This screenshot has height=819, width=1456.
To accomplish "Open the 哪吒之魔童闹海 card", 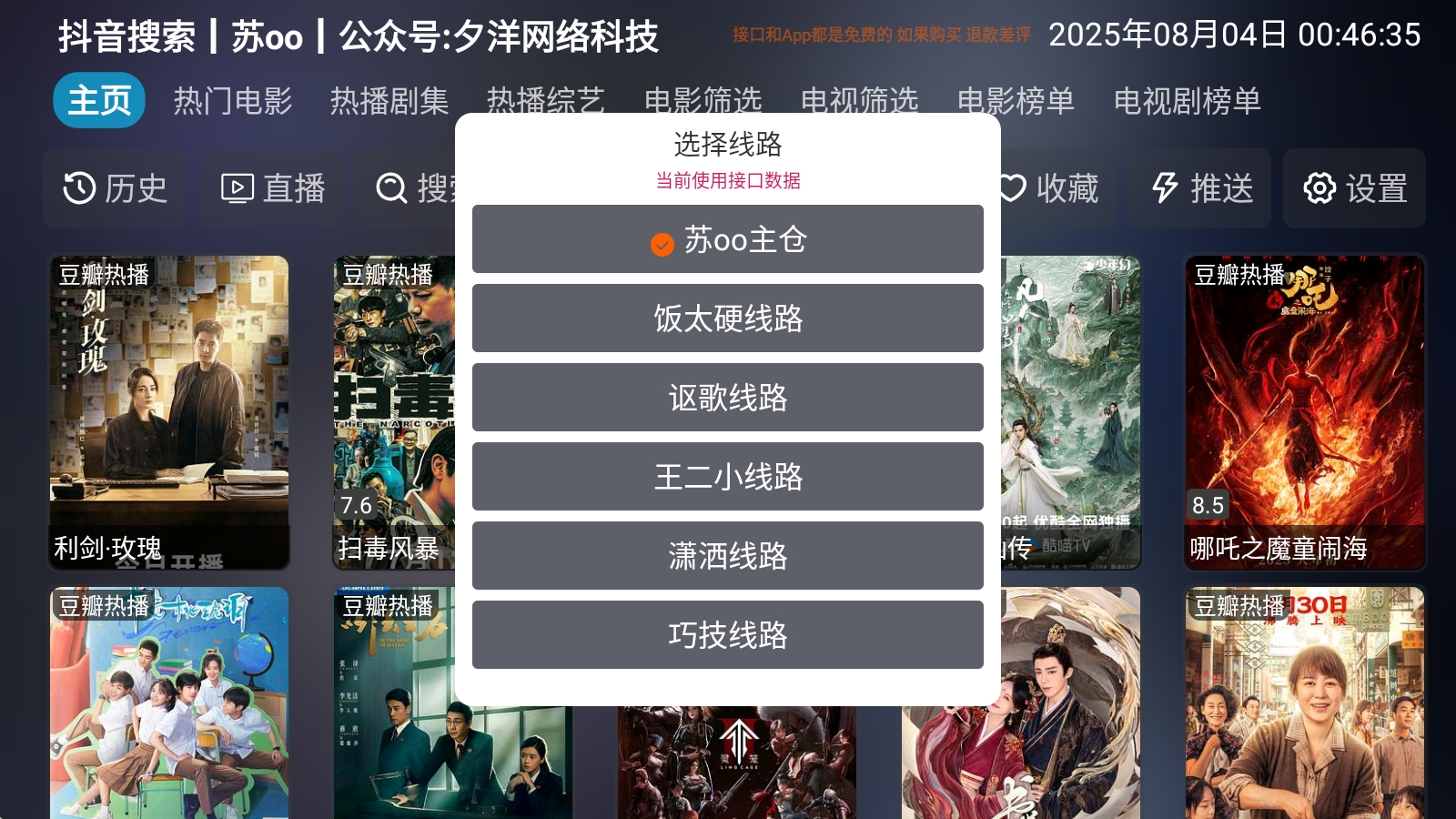I will pyautogui.click(x=1304, y=412).
